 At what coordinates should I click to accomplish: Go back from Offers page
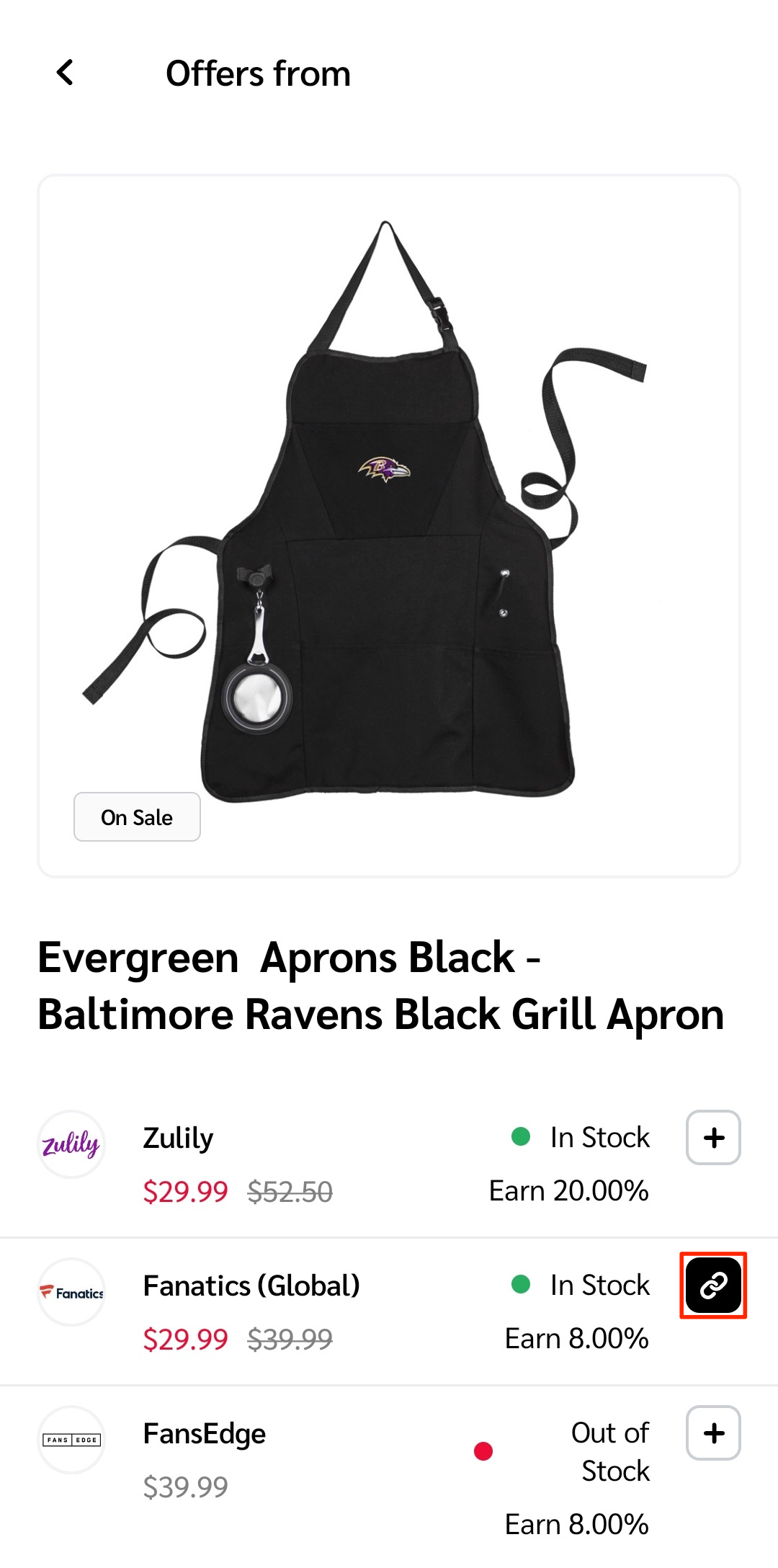coord(66,73)
